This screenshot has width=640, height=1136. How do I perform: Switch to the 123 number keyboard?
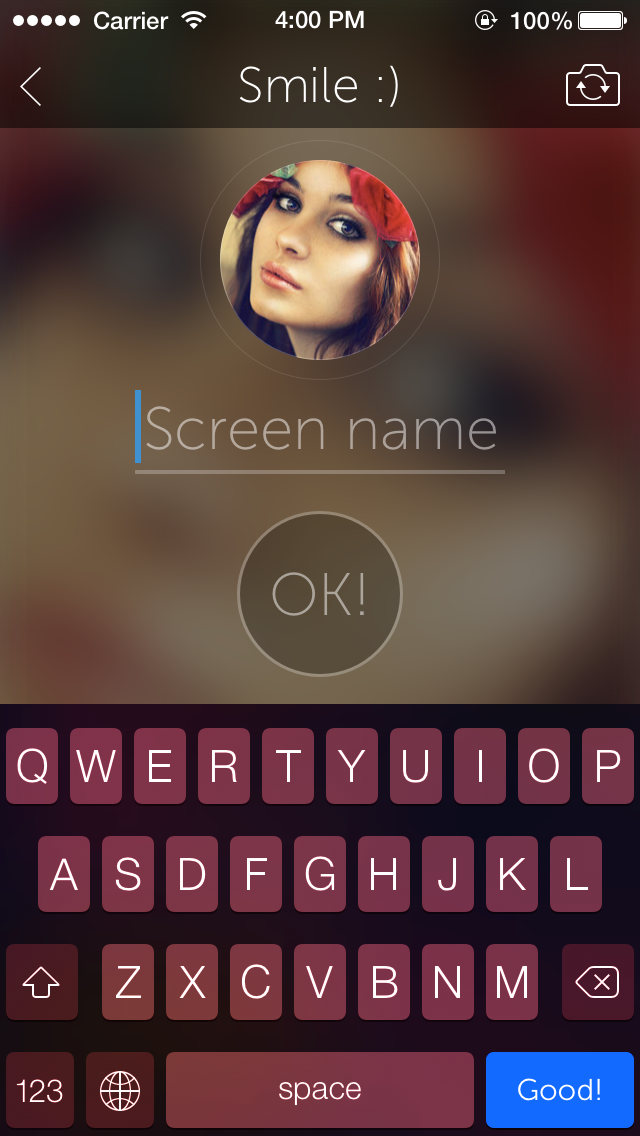[40, 1089]
